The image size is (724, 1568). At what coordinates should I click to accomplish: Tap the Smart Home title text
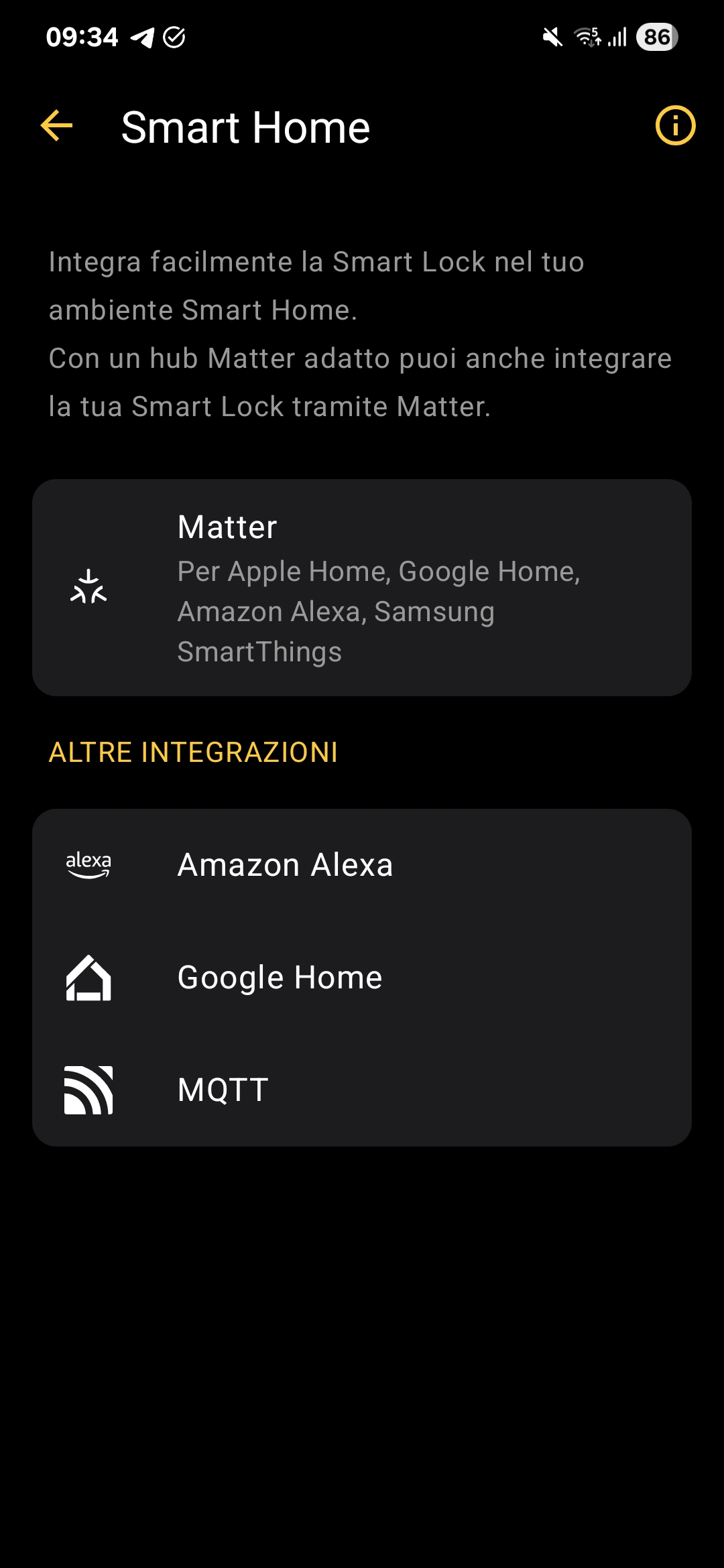point(245,127)
